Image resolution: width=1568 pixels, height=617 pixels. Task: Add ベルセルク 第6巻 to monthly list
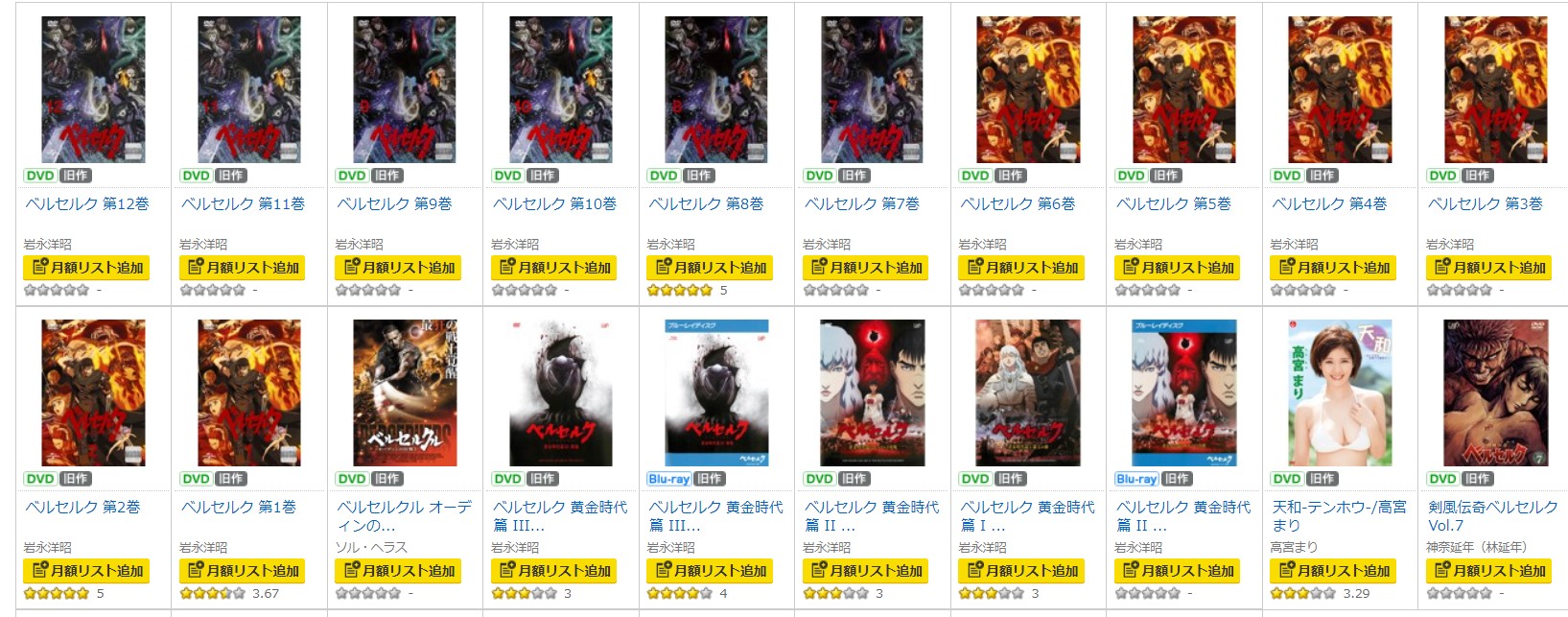(1021, 268)
